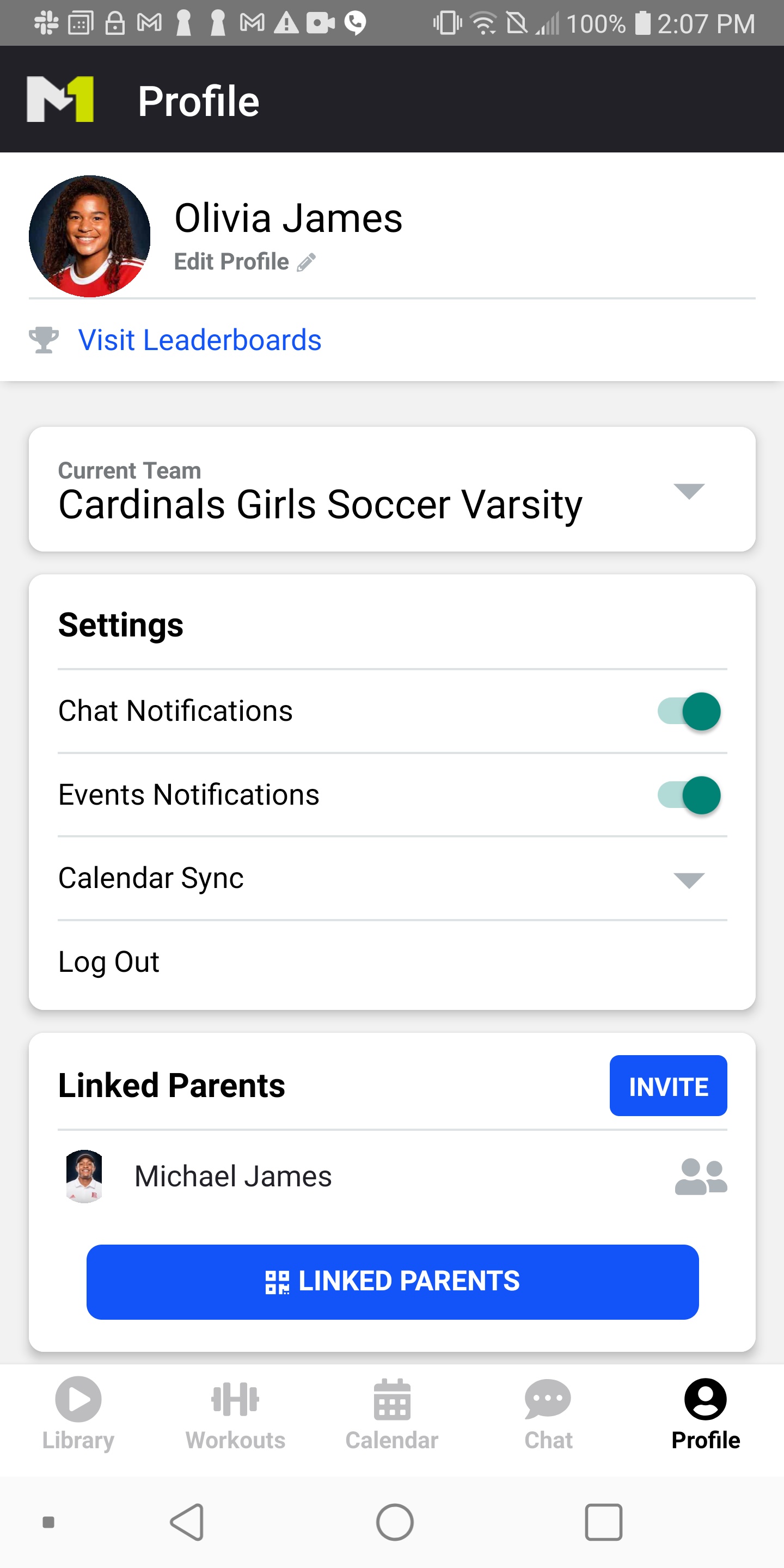Screen dimensions: 784x1568
Task: Disable Chat Notifications
Action: (x=689, y=711)
